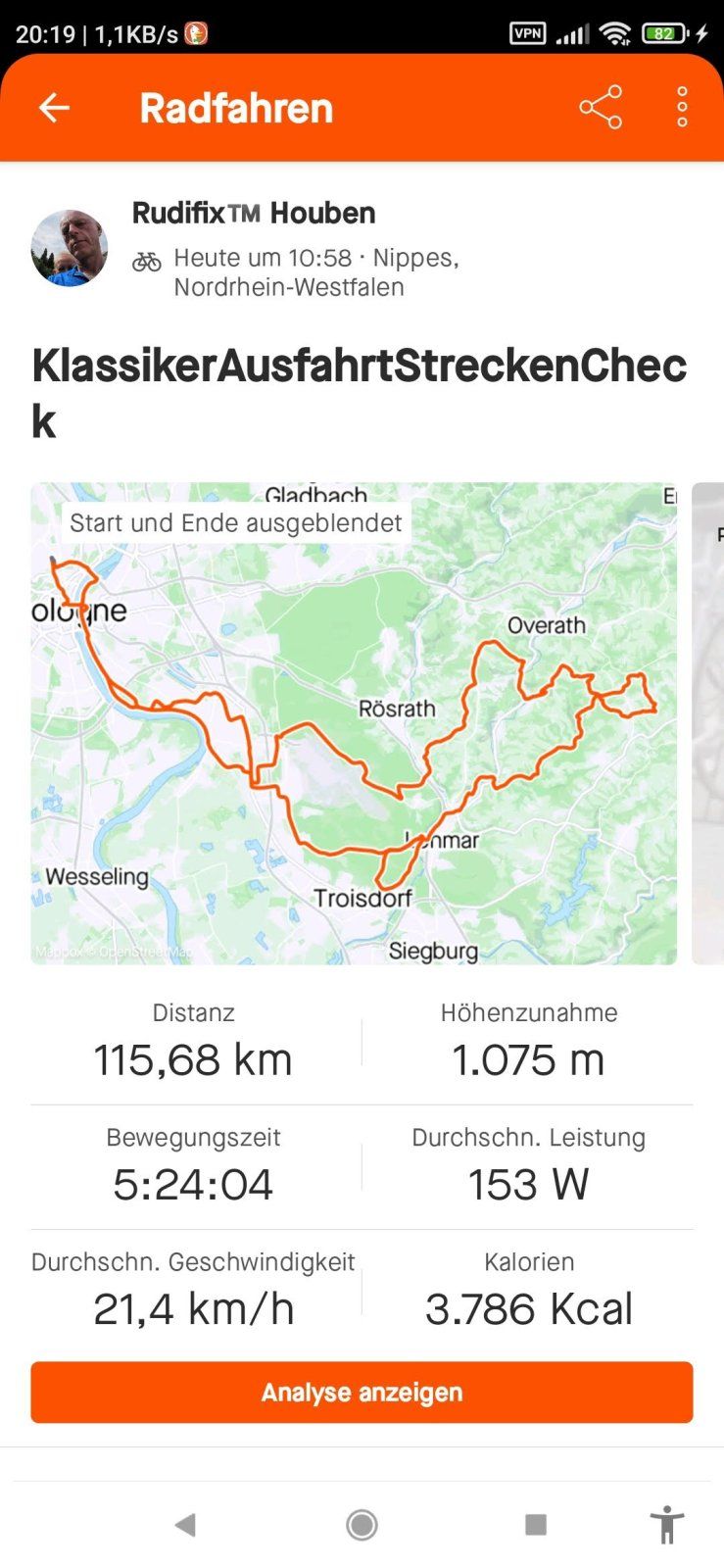
Task: Open the three-dot overflow menu
Action: tap(682, 107)
